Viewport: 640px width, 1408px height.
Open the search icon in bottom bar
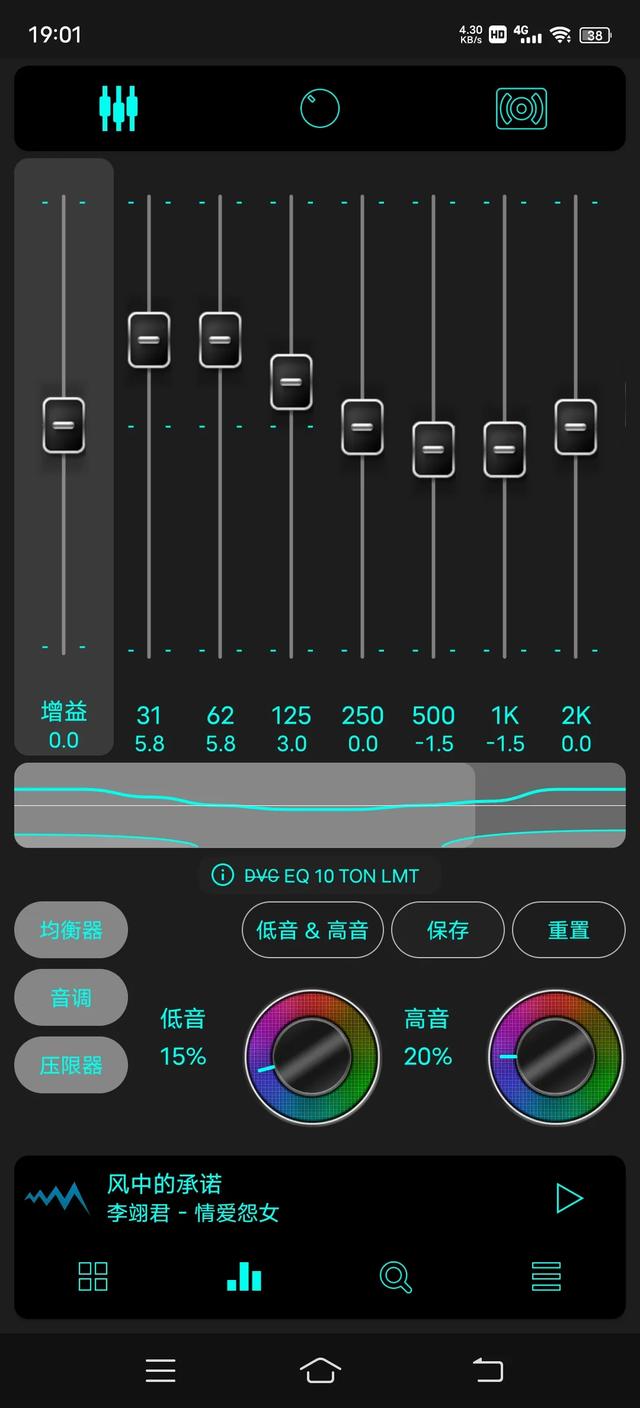(x=396, y=1277)
